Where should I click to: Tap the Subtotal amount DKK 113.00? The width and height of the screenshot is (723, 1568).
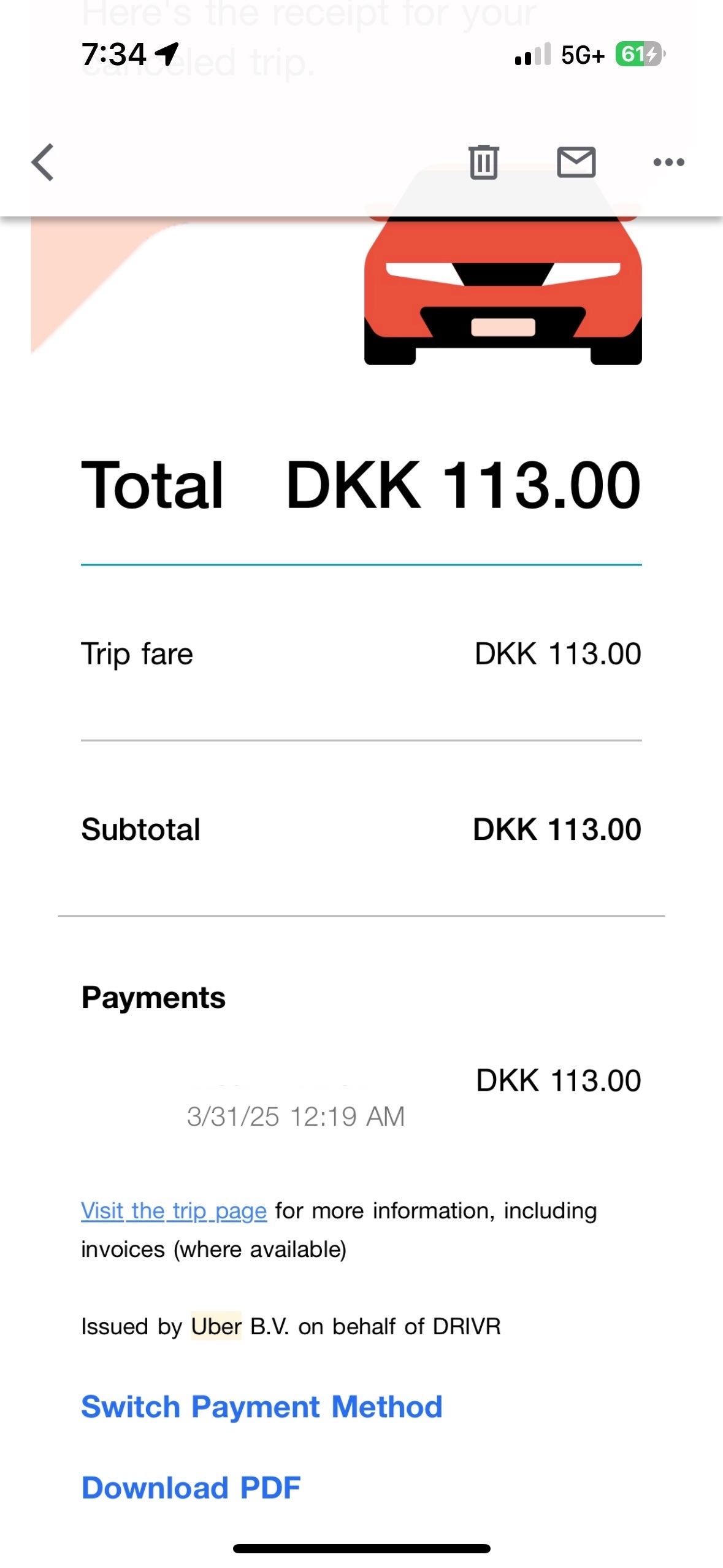(557, 829)
